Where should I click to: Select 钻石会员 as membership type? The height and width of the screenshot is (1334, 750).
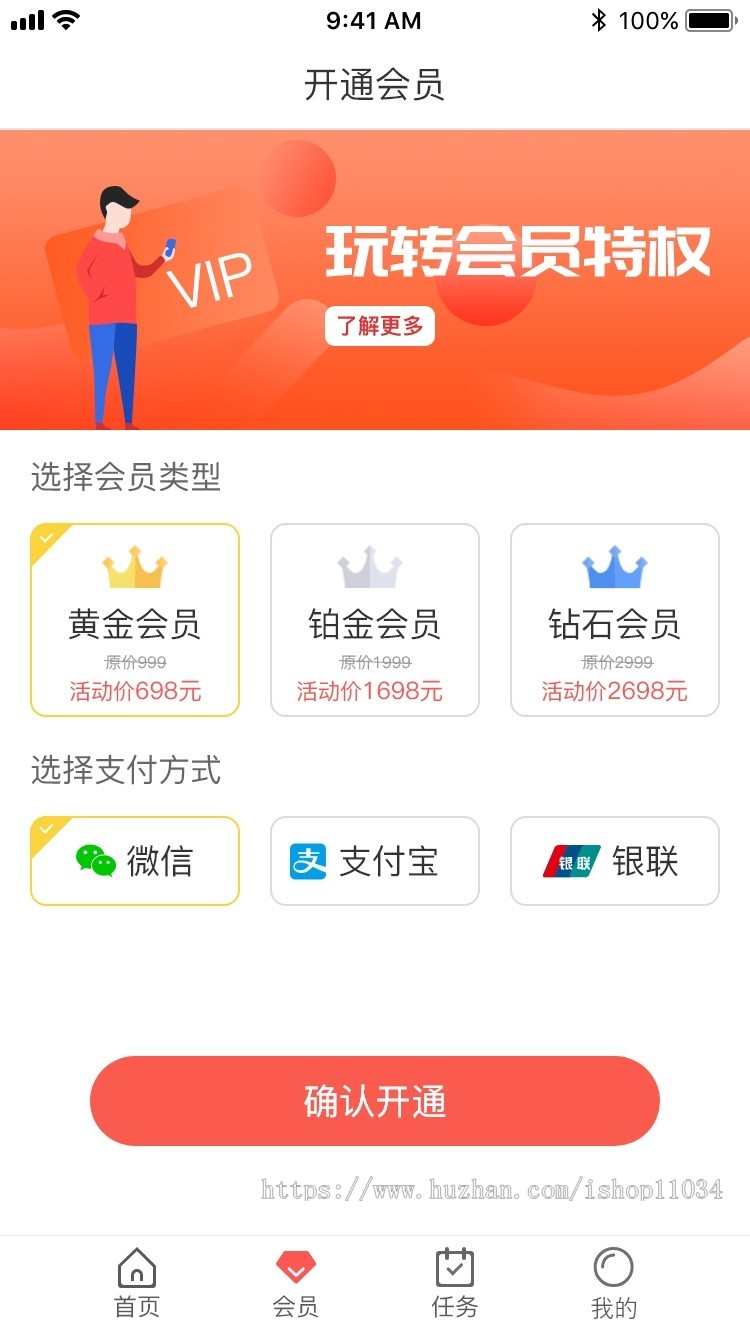[614, 620]
